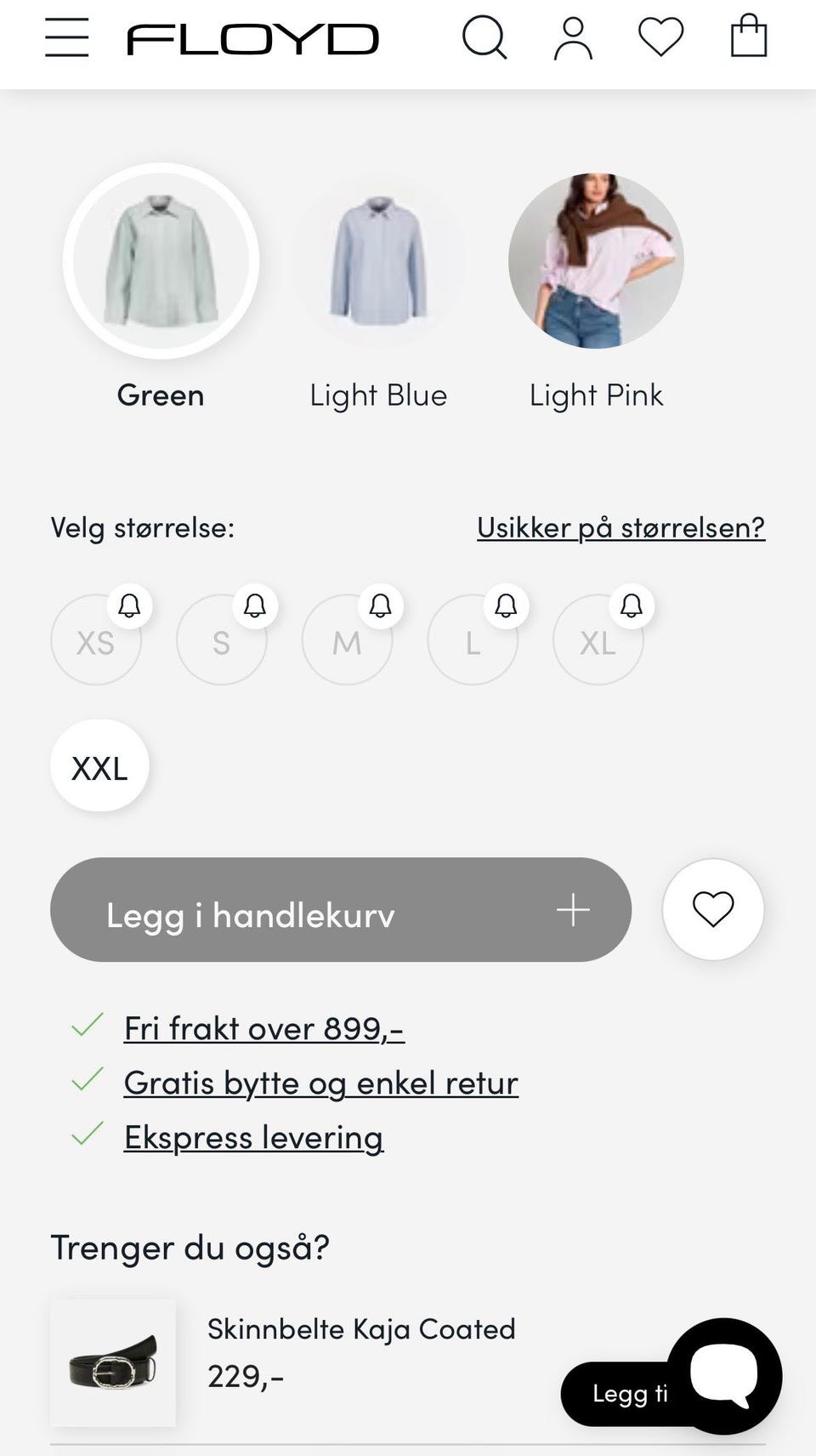The image size is (816, 1456).
Task: Get notified for size XL
Action: [632, 606]
